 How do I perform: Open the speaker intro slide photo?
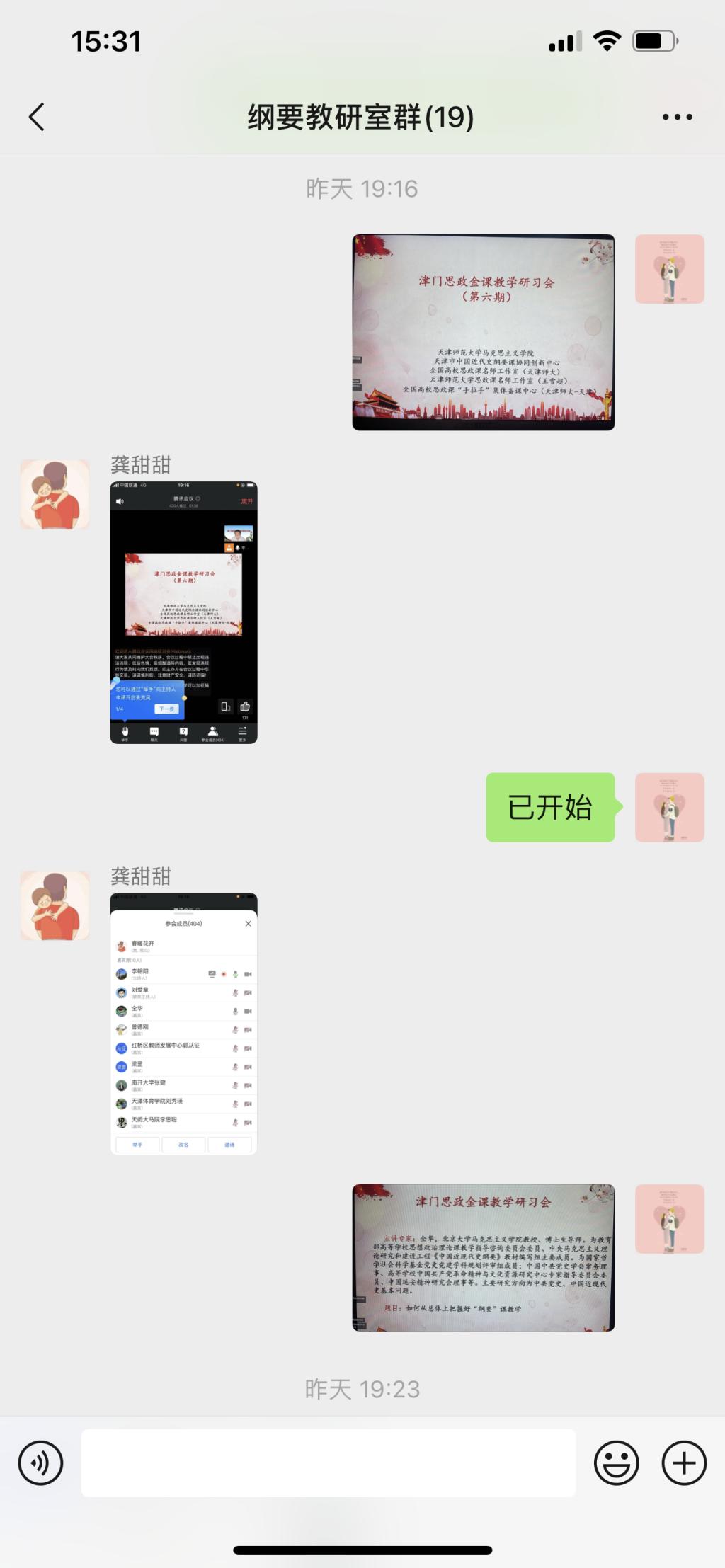tap(484, 1257)
